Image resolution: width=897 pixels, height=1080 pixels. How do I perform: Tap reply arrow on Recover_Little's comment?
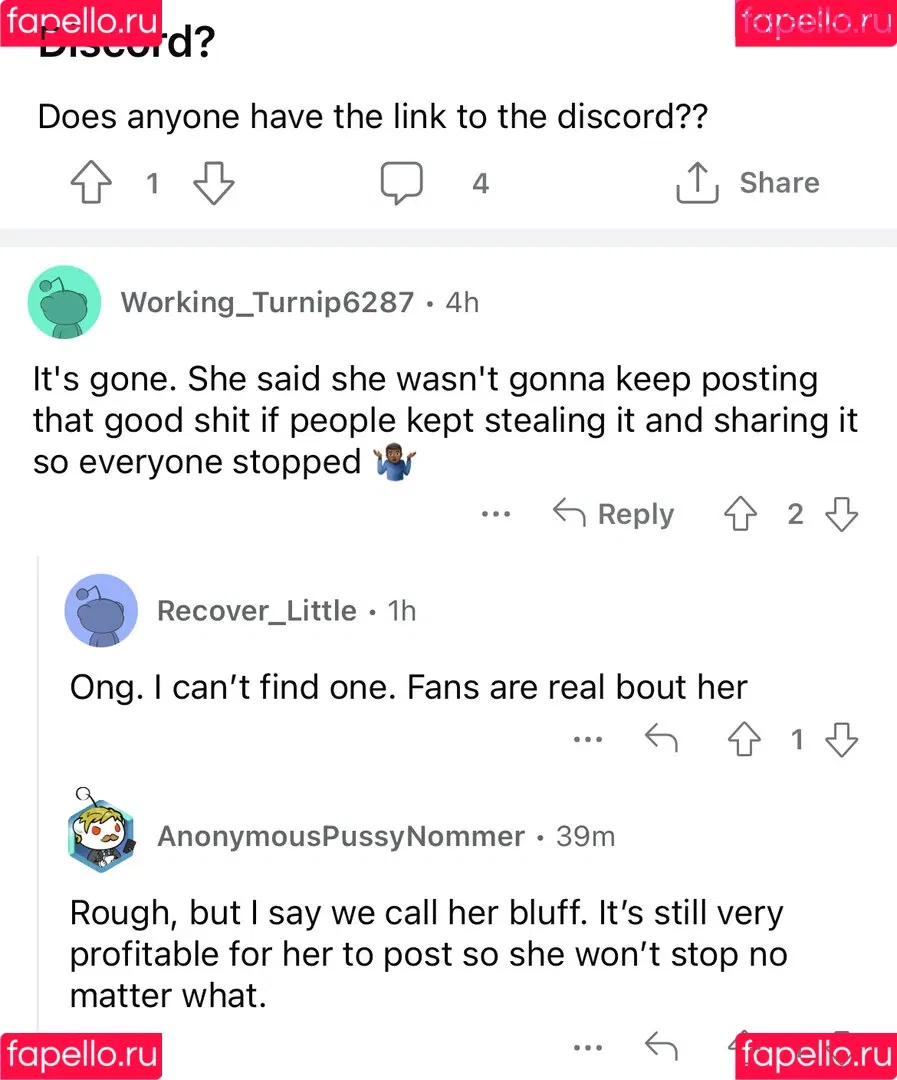pyautogui.click(x=661, y=740)
